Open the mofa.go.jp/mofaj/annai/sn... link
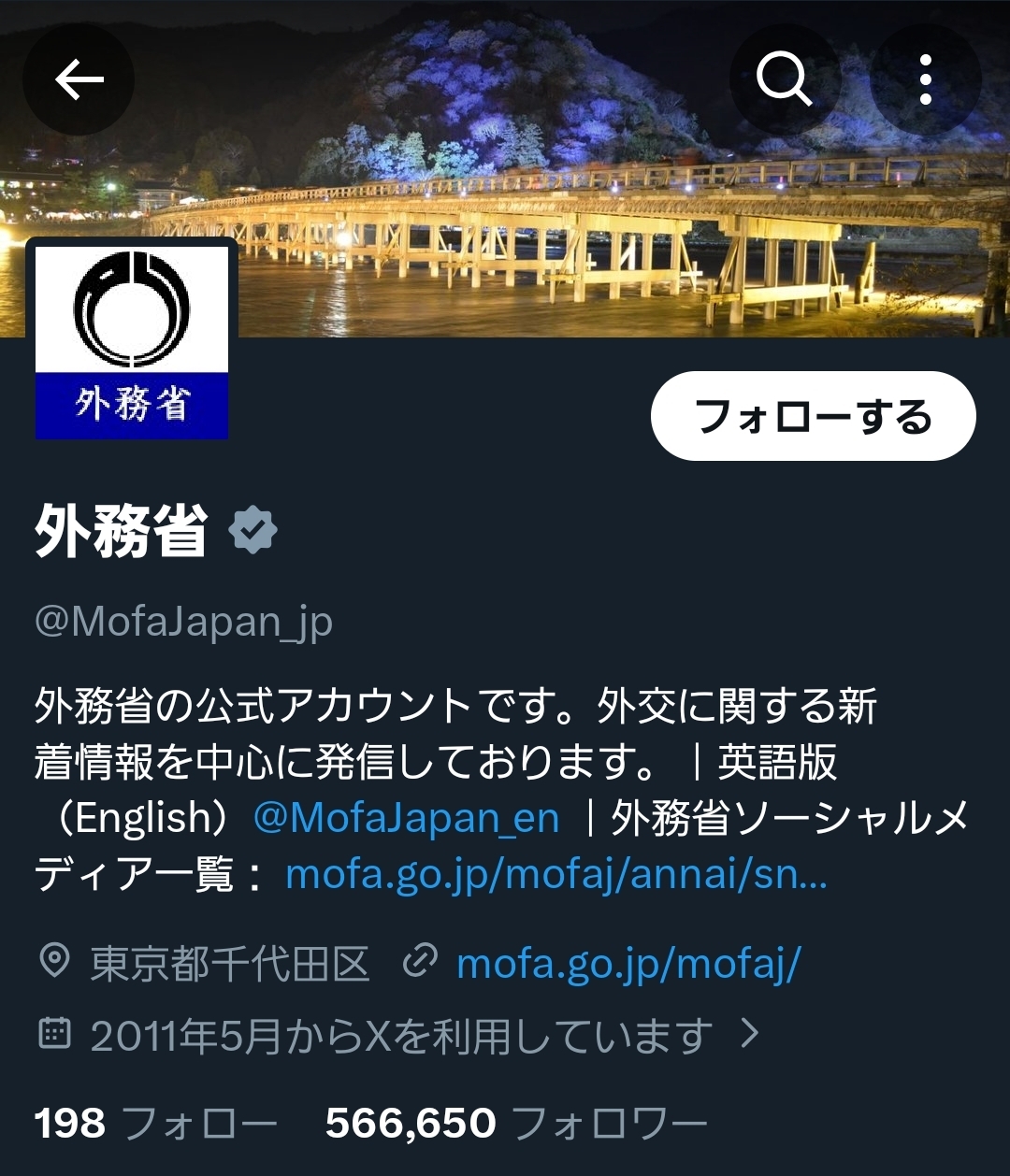Image resolution: width=1010 pixels, height=1176 pixels. 556,875
